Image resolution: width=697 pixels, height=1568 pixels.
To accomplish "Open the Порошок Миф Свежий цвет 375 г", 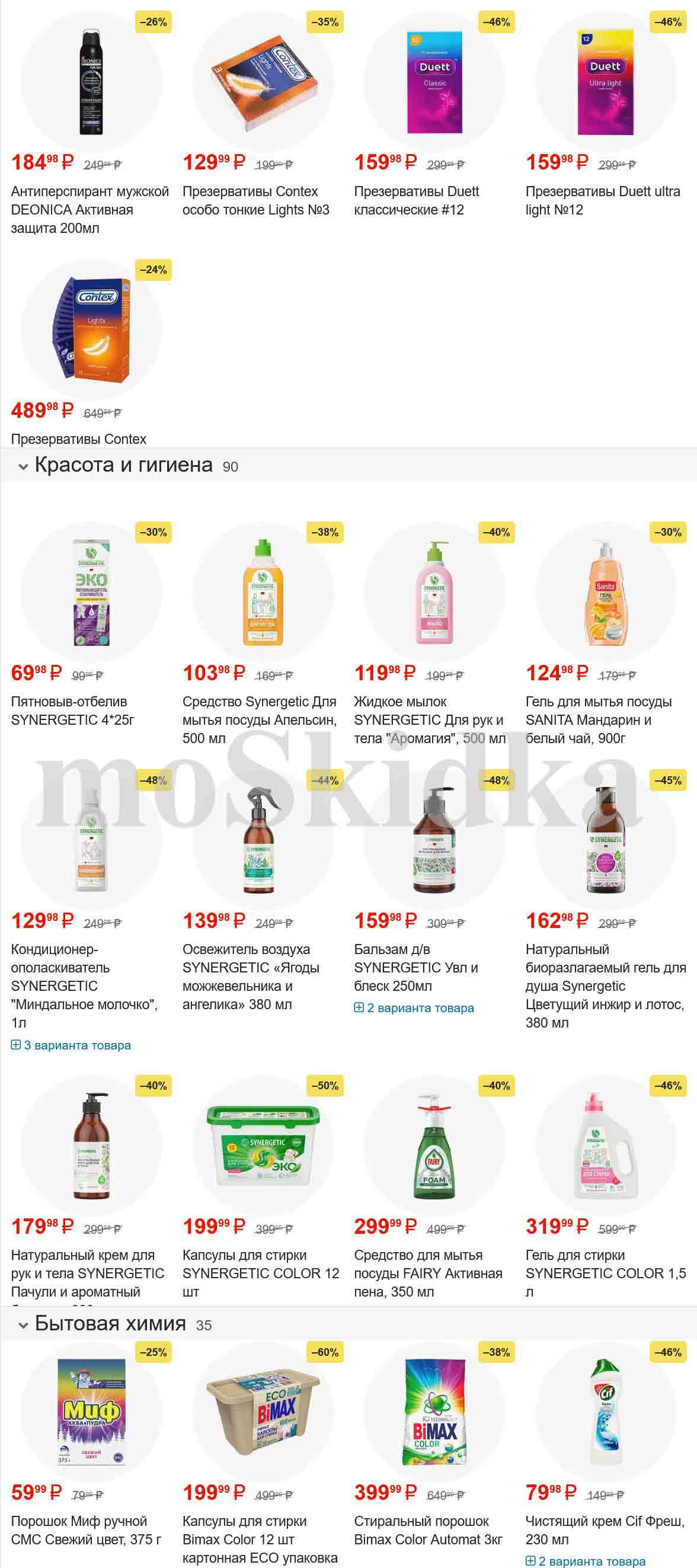I will 86,1529.
